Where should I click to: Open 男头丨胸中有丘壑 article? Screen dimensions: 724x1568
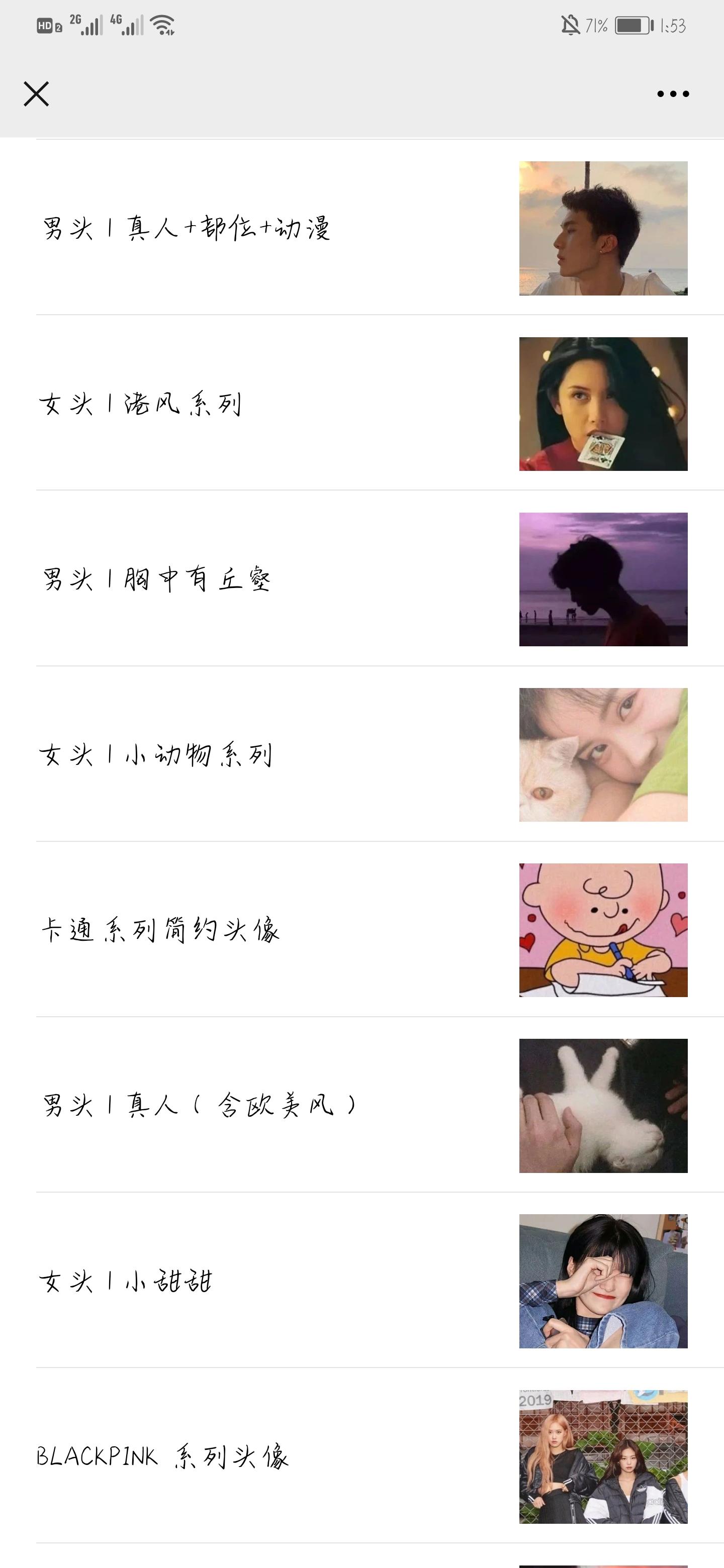(156, 579)
